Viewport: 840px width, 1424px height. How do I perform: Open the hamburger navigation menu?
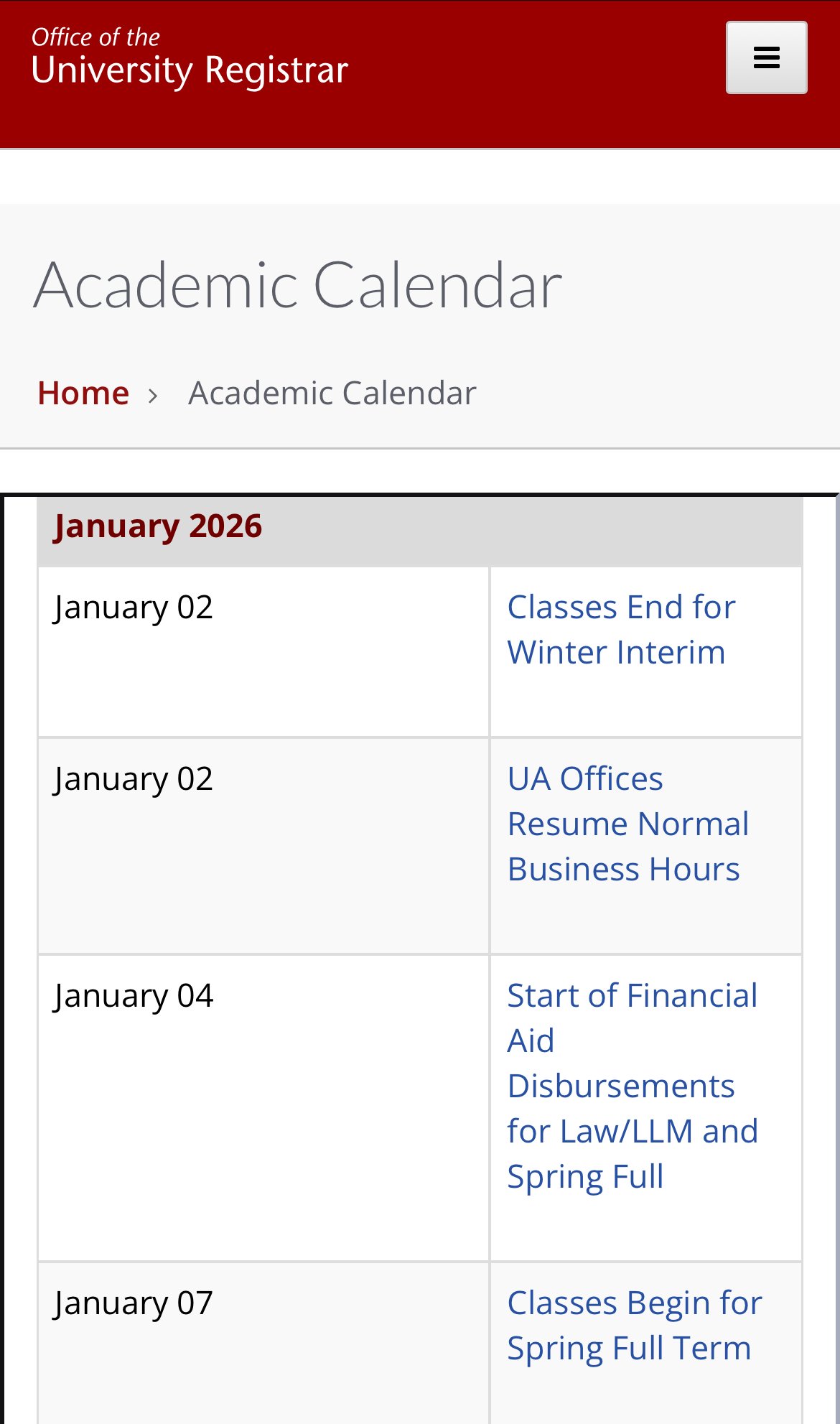766,57
